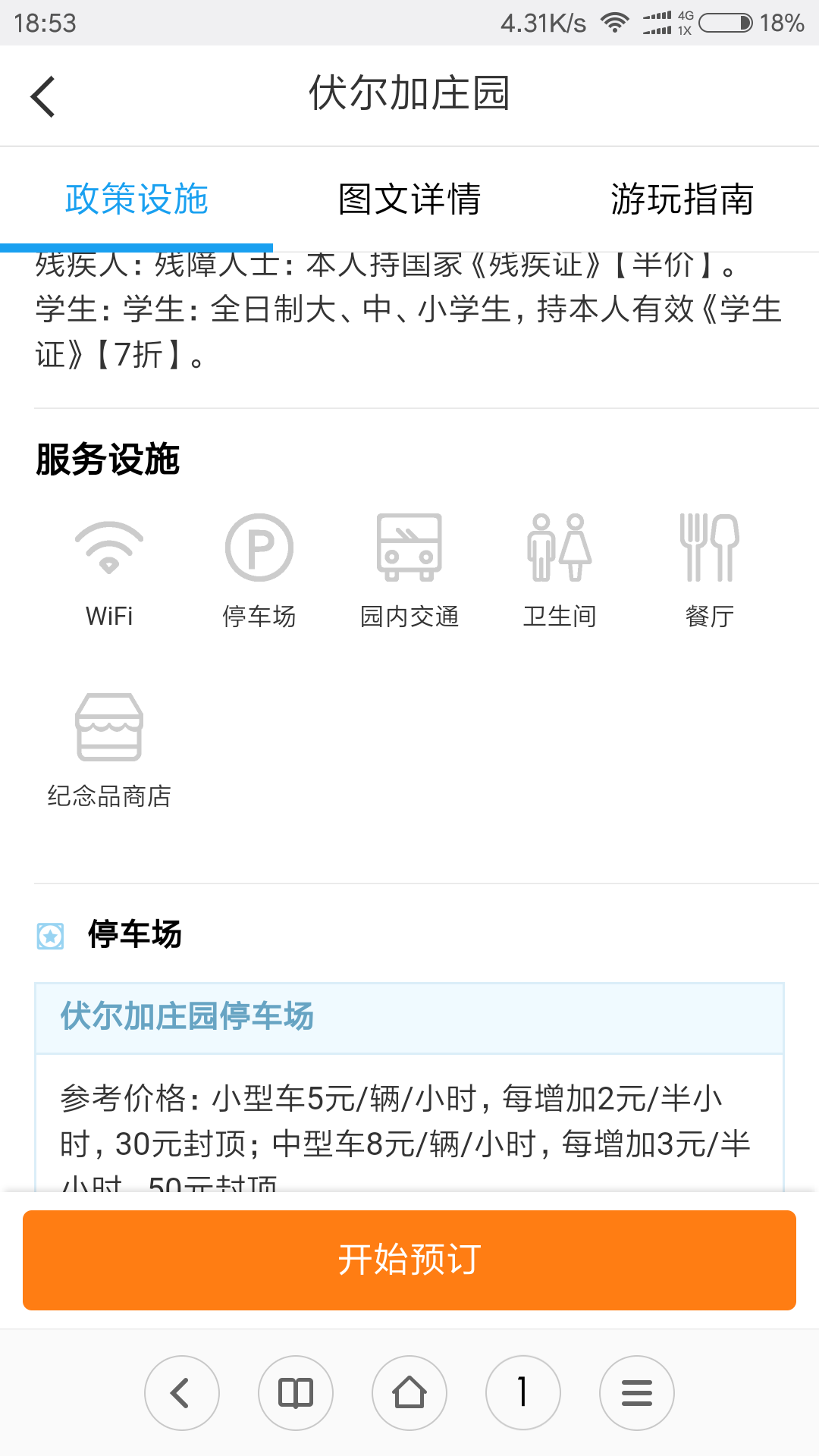Go to the browser home page
Viewport: 819px width, 1456px height.
(x=409, y=1393)
